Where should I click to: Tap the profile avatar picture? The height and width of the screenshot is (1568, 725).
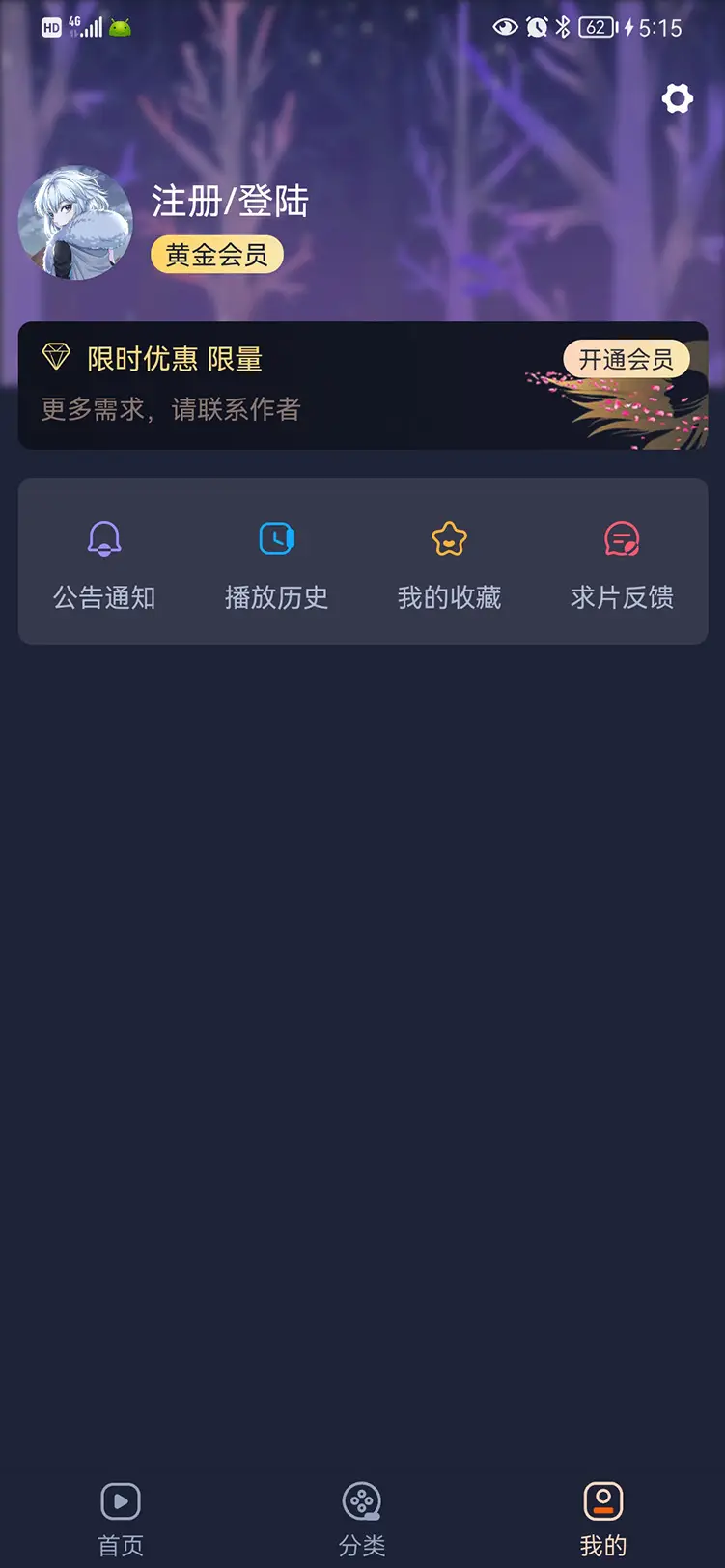pyautogui.click(x=75, y=223)
